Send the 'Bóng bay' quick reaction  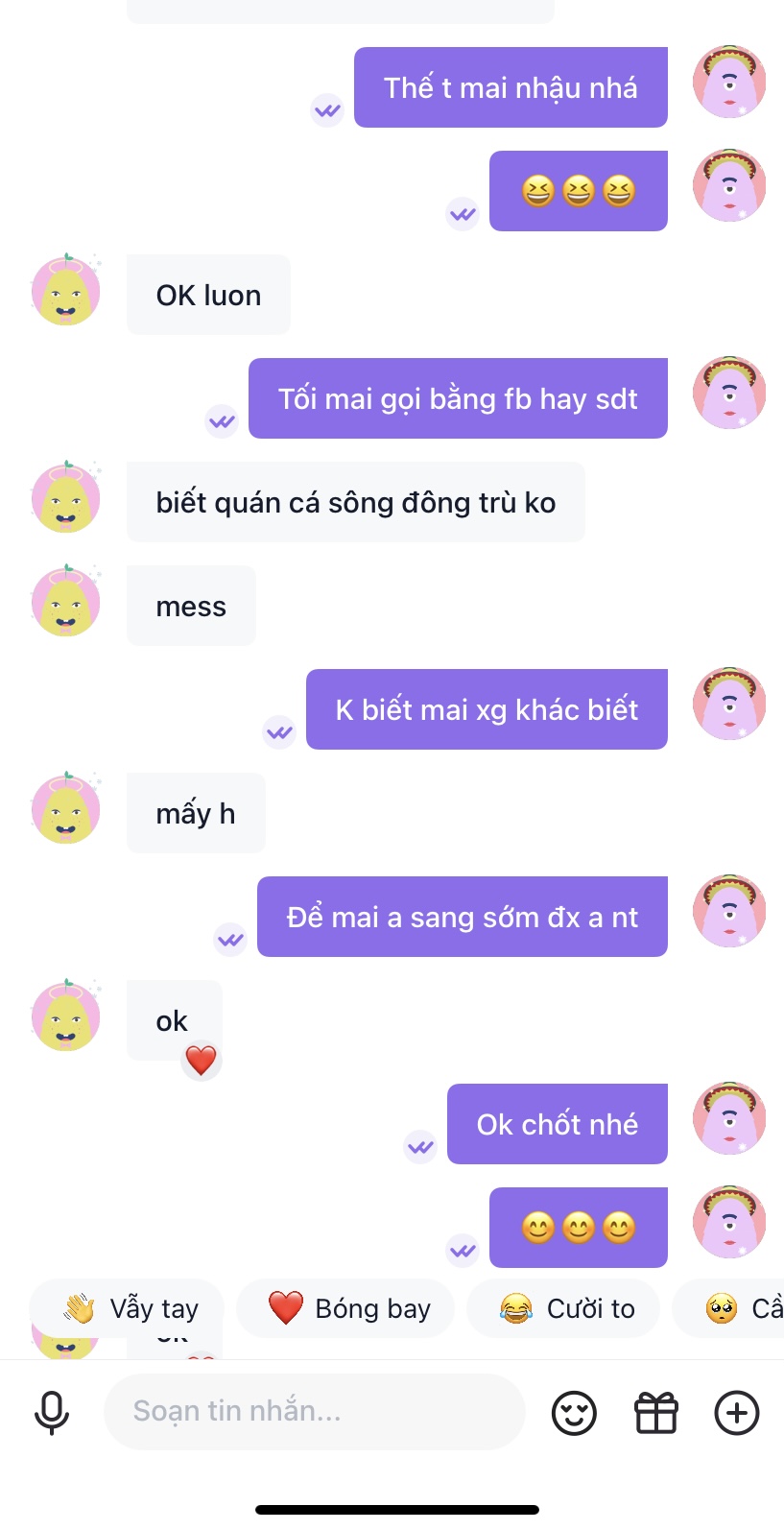345,1308
